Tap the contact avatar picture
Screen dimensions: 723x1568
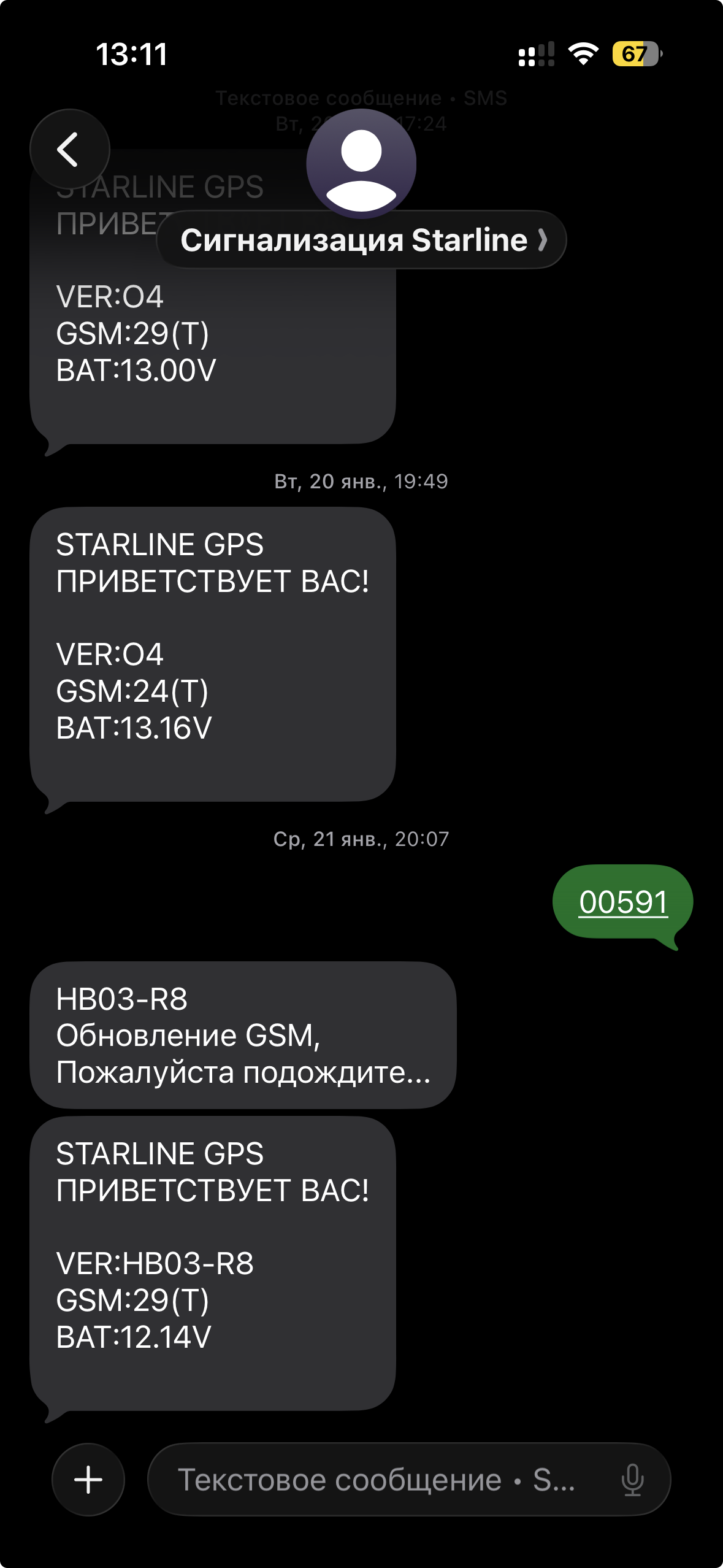pos(361,164)
